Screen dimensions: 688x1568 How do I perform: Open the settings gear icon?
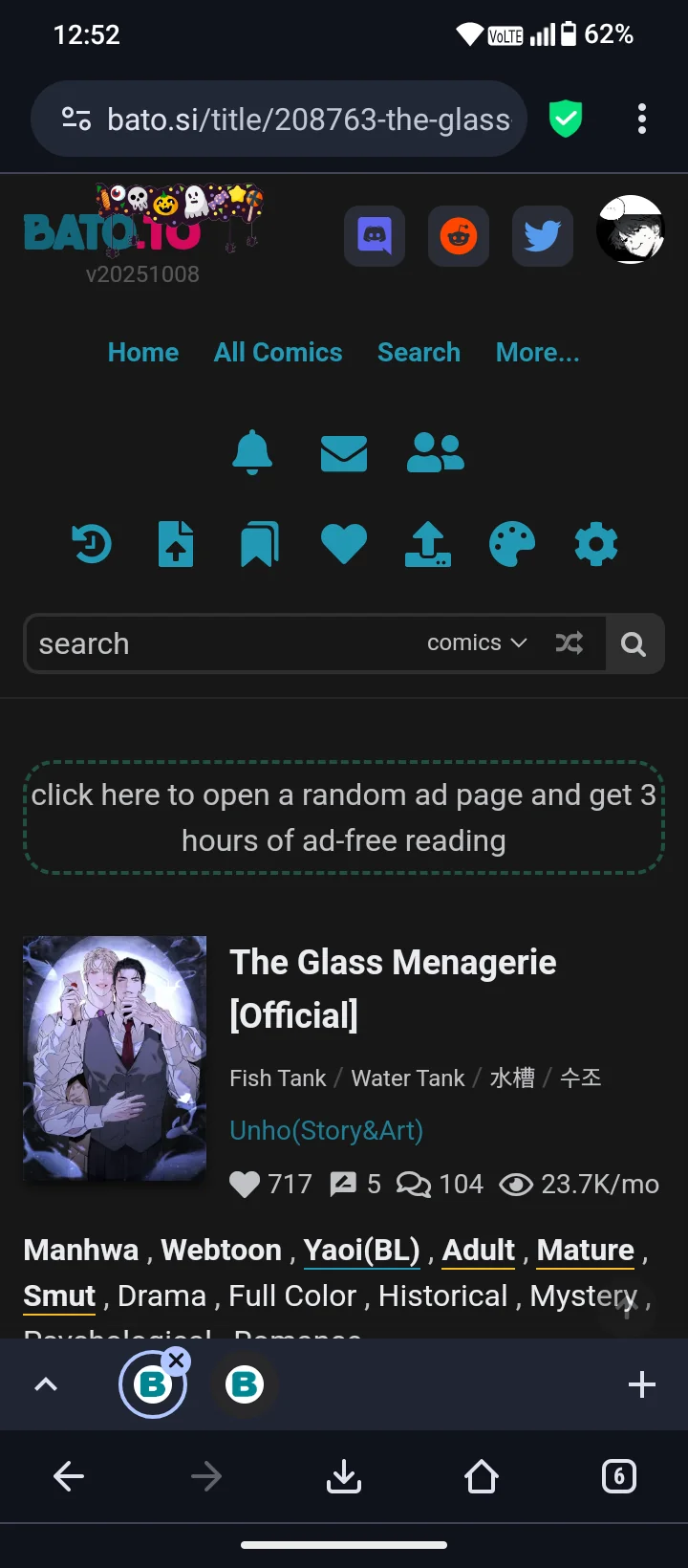click(596, 544)
